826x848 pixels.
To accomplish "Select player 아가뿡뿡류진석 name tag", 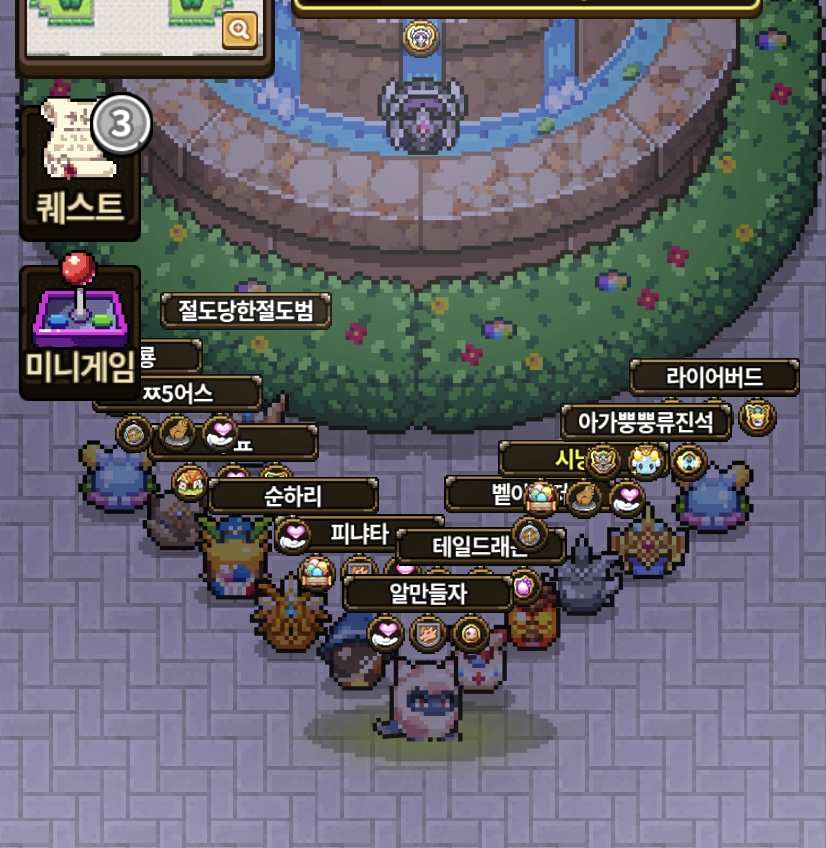I will [x=646, y=422].
